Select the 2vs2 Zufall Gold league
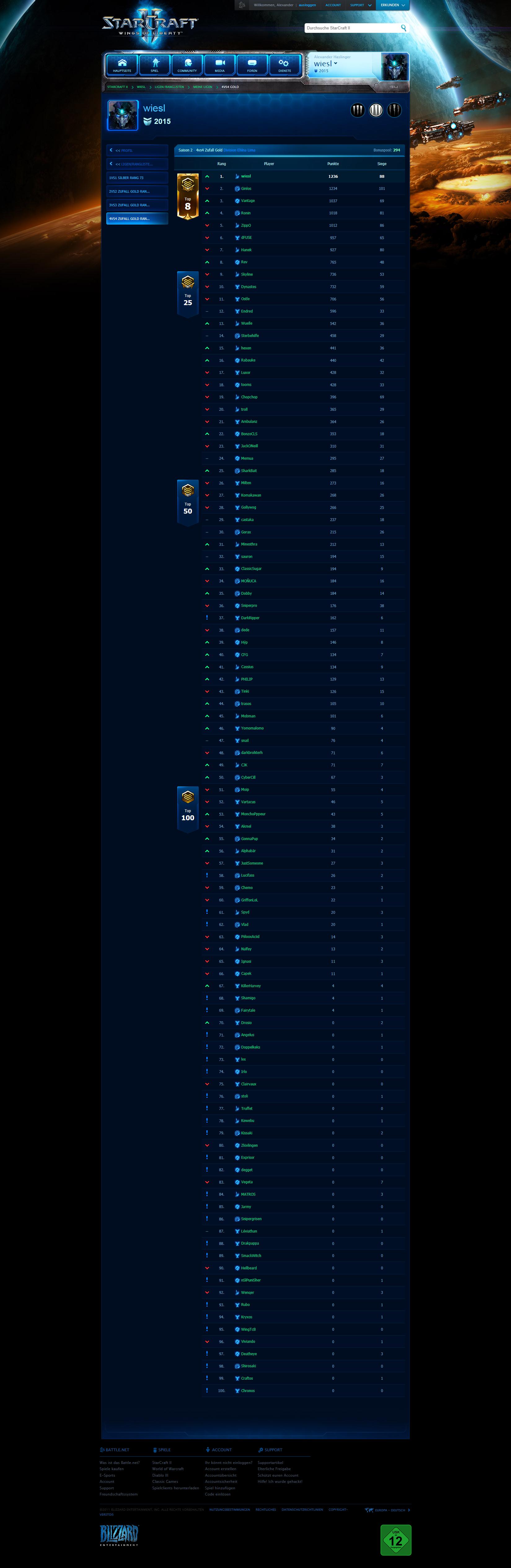Screen dimensions: 511x1568 click(x=137, y=191)
